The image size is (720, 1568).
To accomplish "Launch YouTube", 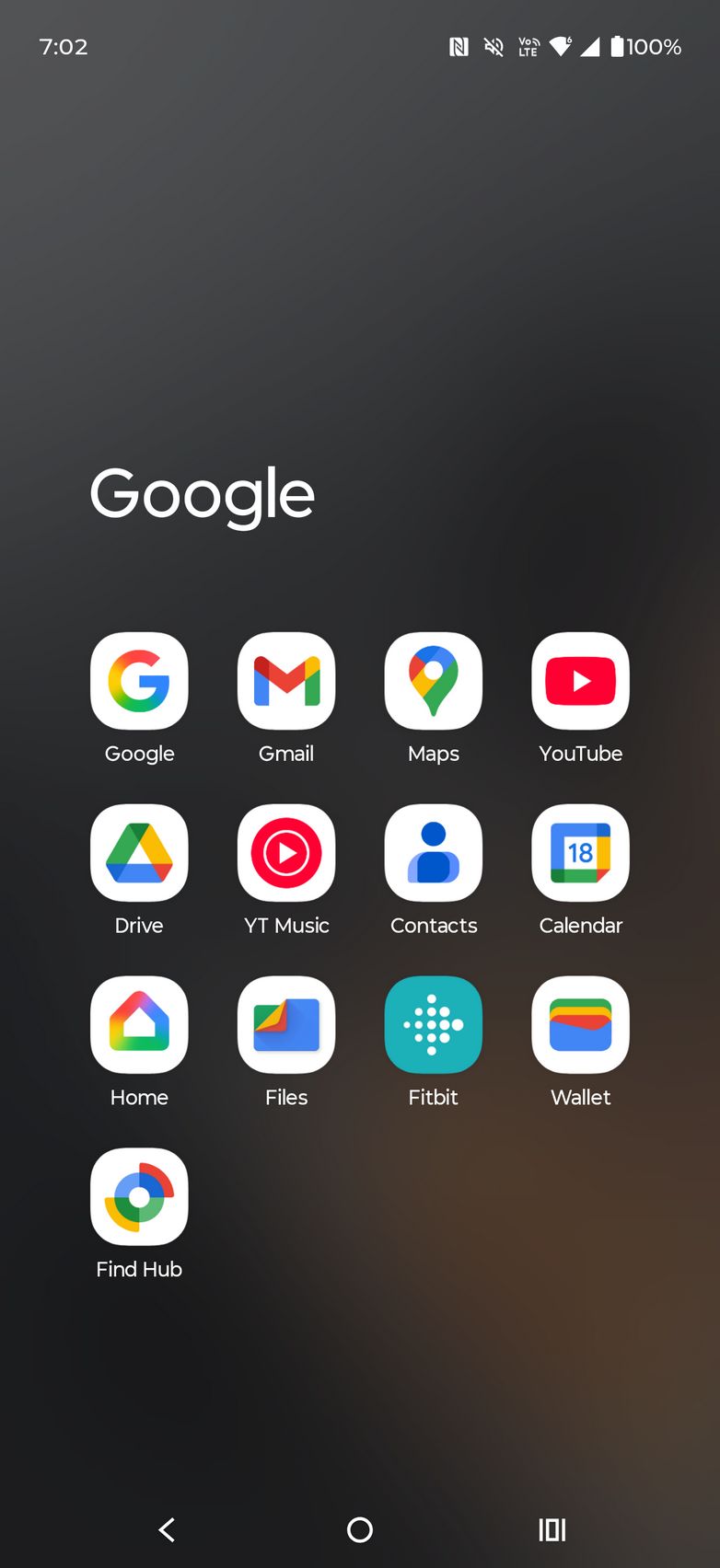I will [x=580, y=681].
